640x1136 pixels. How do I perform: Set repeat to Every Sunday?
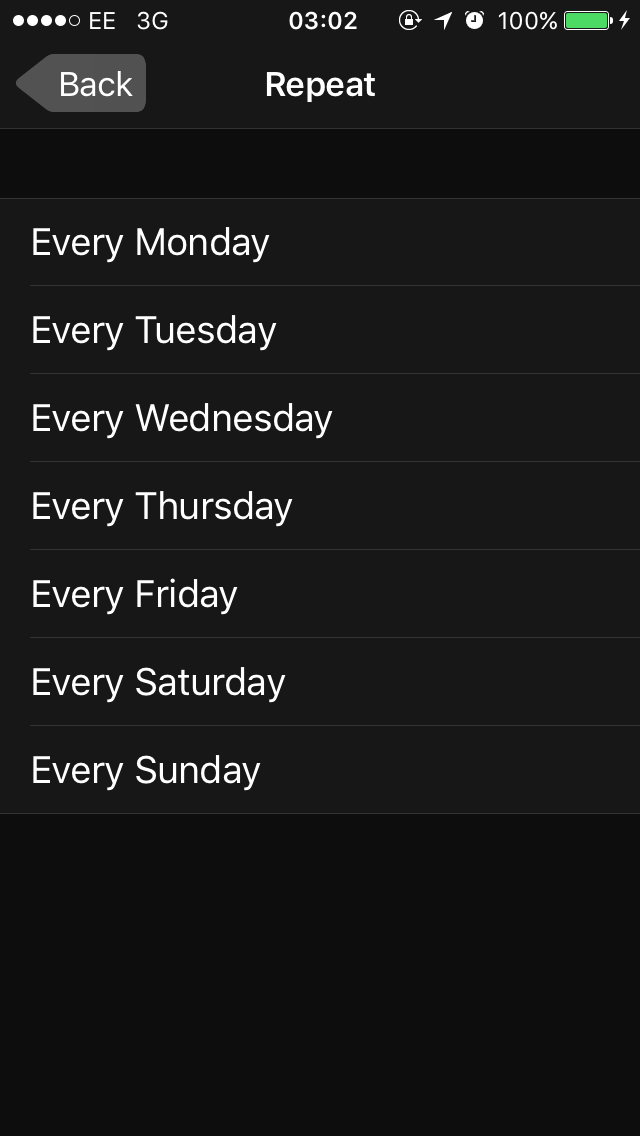320,769
